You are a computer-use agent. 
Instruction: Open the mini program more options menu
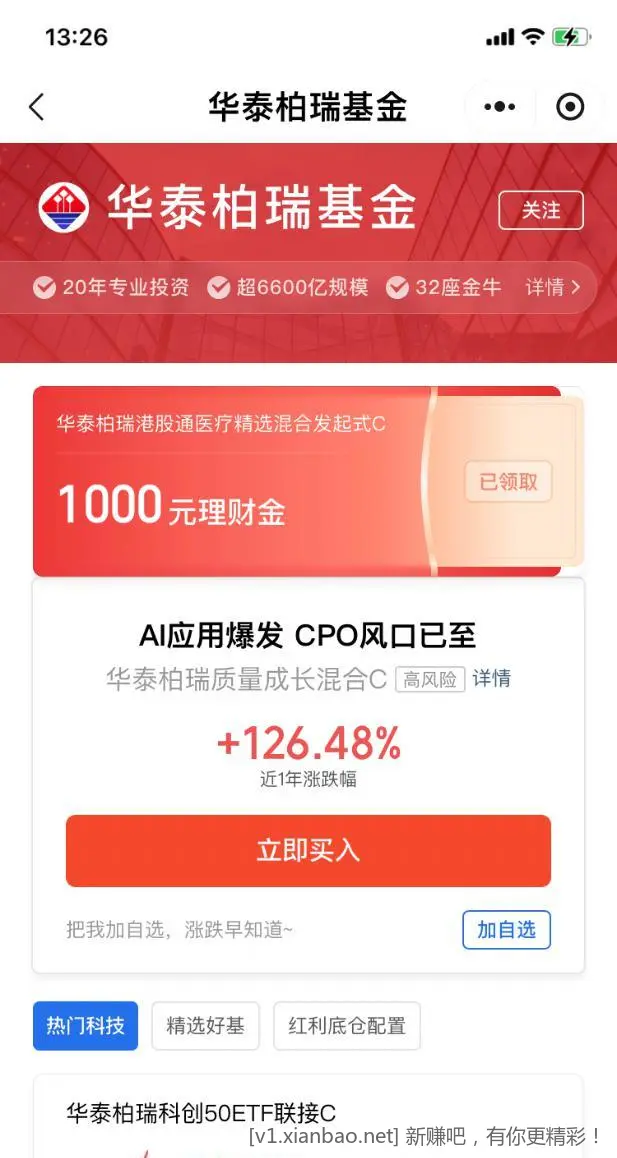499,107
